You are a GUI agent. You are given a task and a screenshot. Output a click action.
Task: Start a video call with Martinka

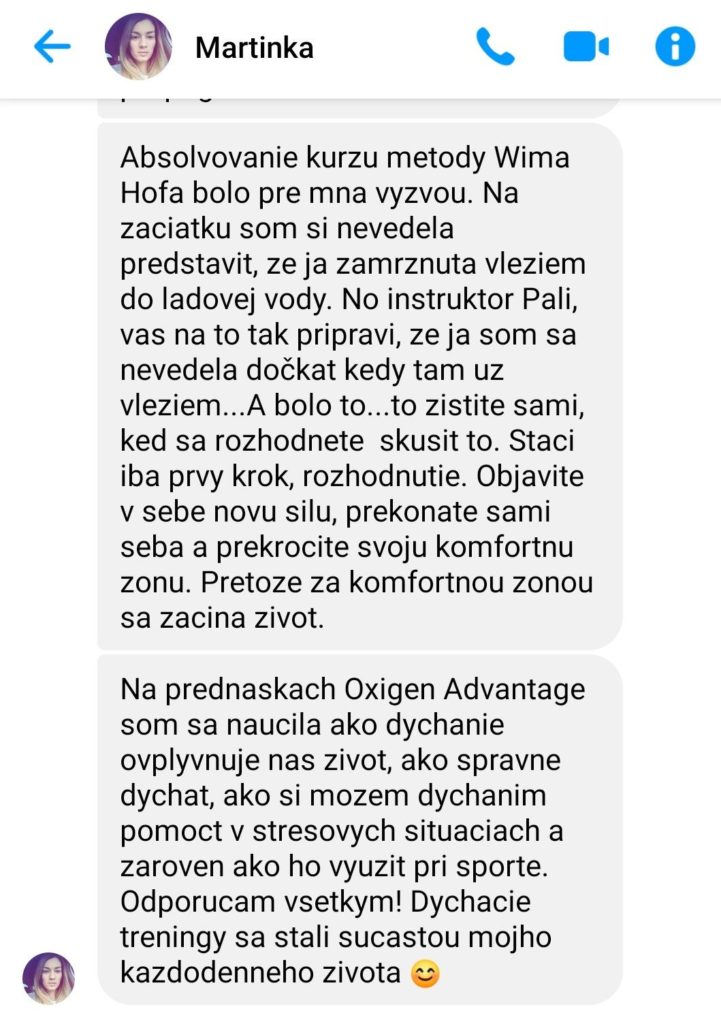click(586, 47)
